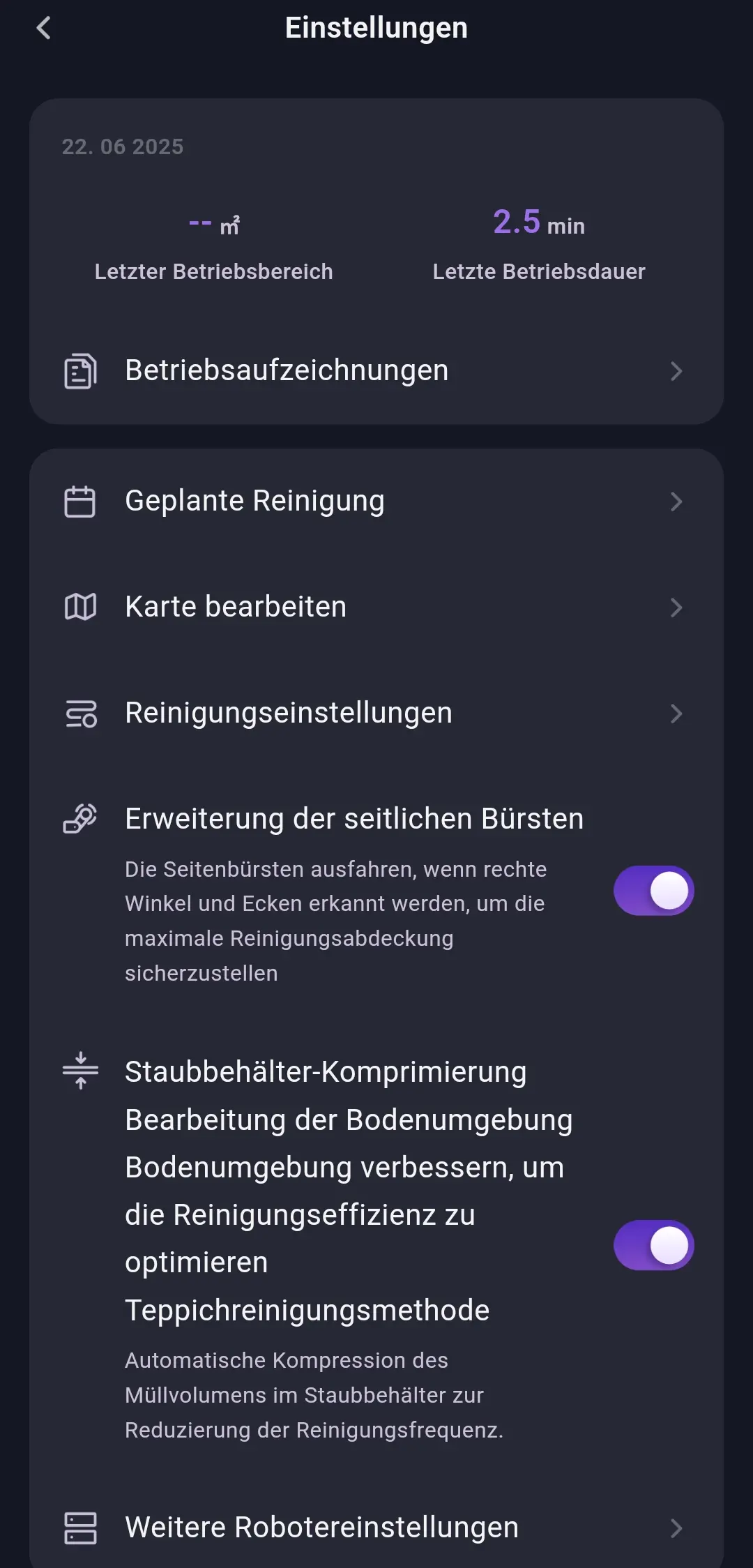This screenshot has height=1568, width=753.
Task: Open Karte bearbeiten
Action: pyautogui.click(x=376, y=607)
